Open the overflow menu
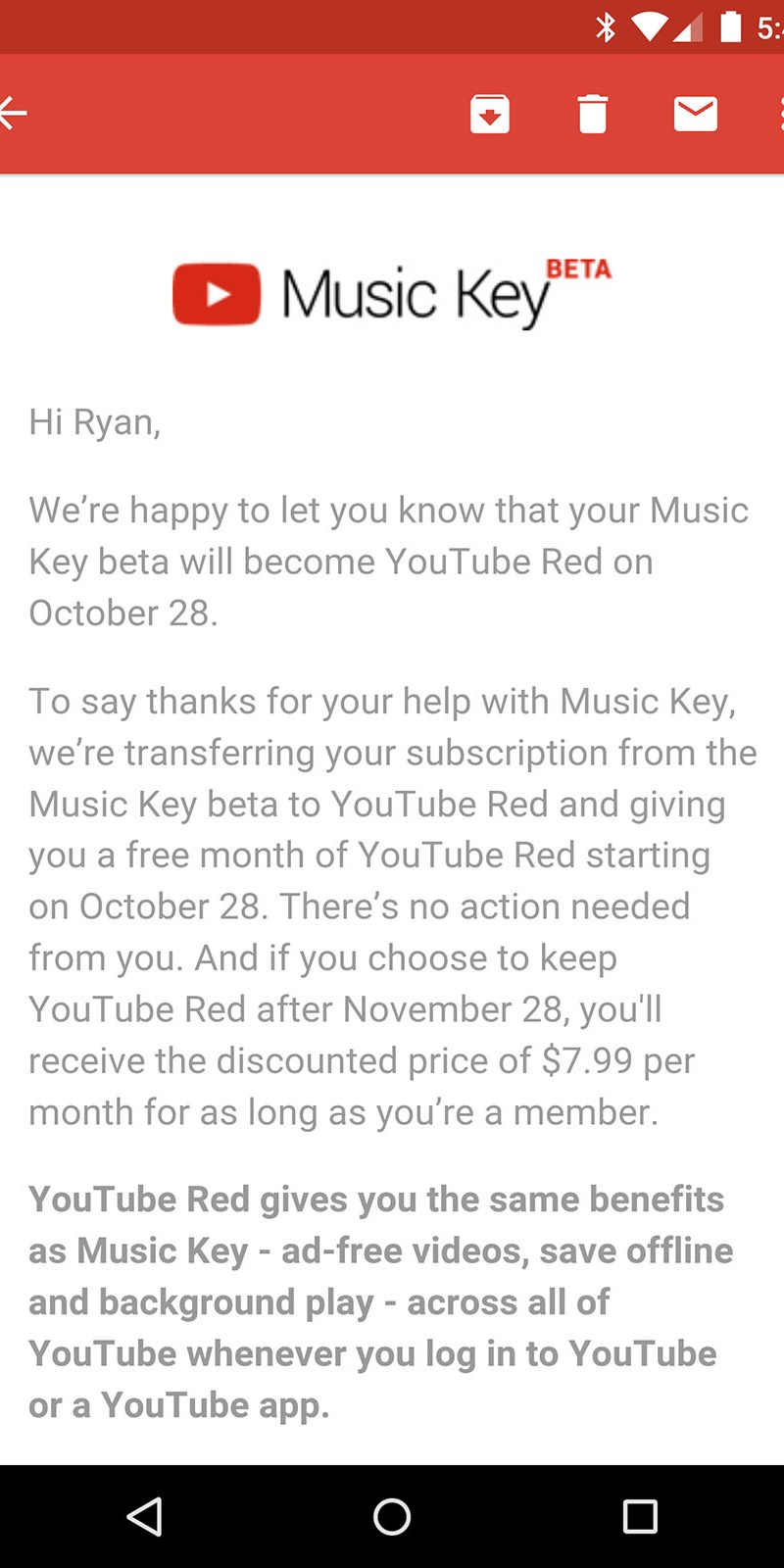 pyautogui.click(x=779, y=114)
